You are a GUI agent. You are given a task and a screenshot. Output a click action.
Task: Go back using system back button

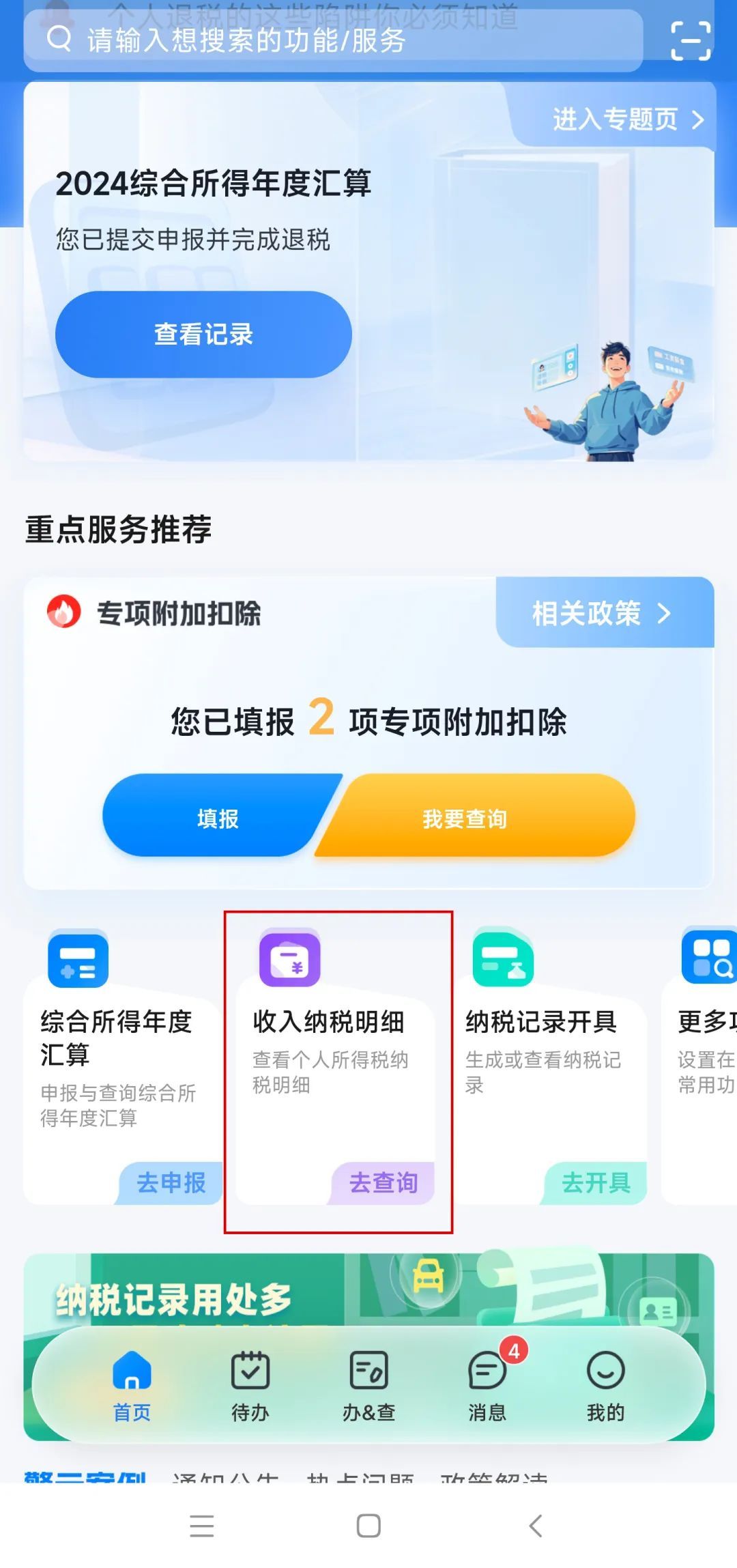click(536, 1525)
